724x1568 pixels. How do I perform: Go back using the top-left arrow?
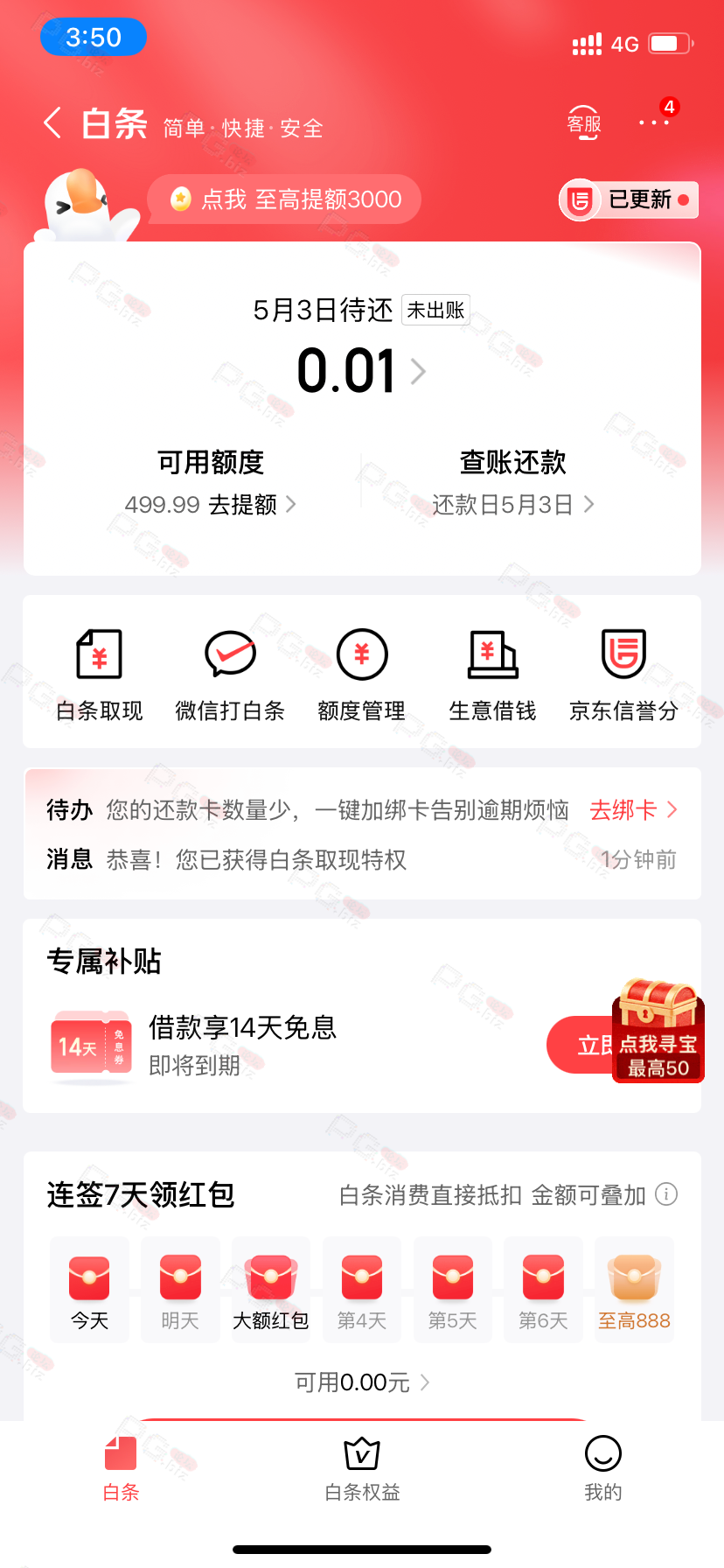[52, 123]
